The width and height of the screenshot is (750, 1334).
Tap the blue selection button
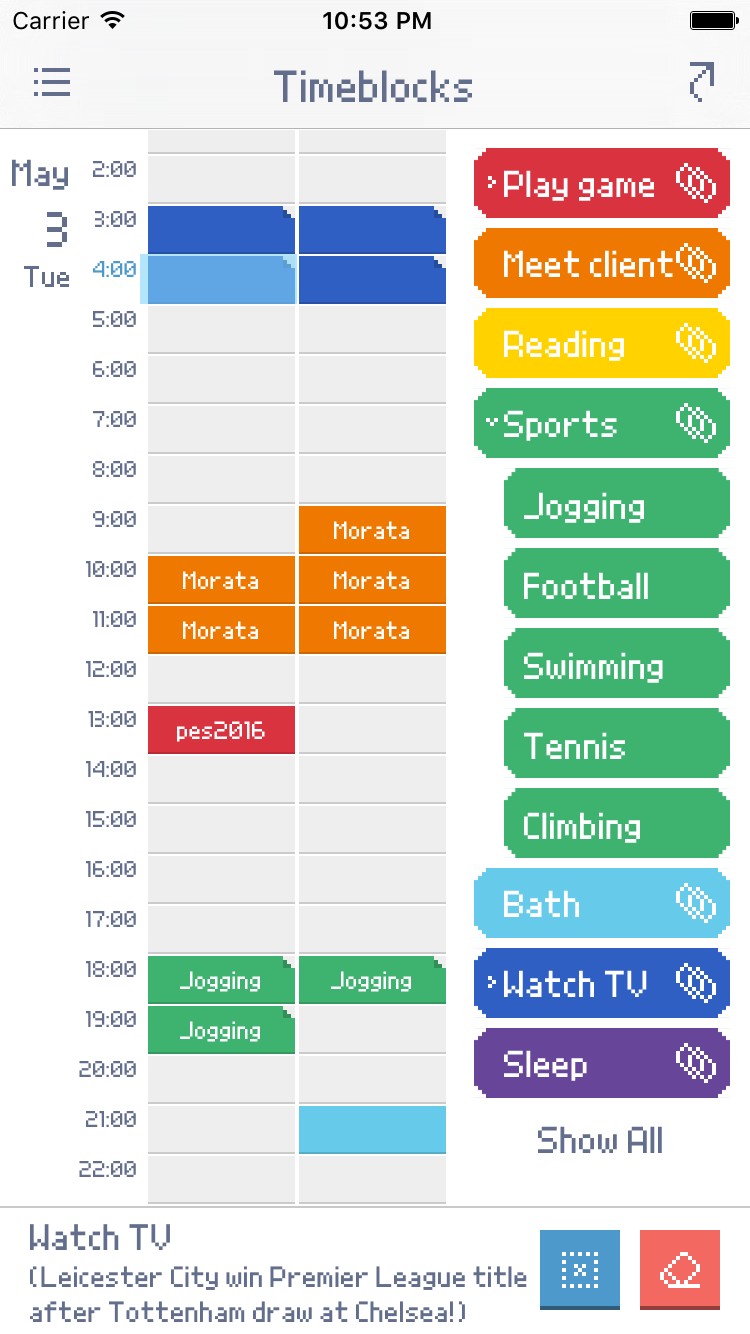pyautogui.click(x=580, y=1270)
